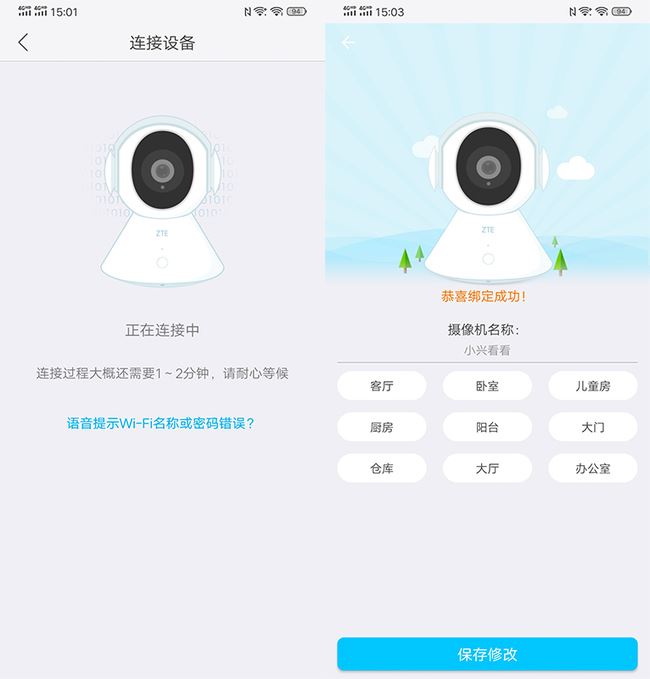650x679 pixels.
Task: Select the 仓库 name chip
Action: (382, 468)
